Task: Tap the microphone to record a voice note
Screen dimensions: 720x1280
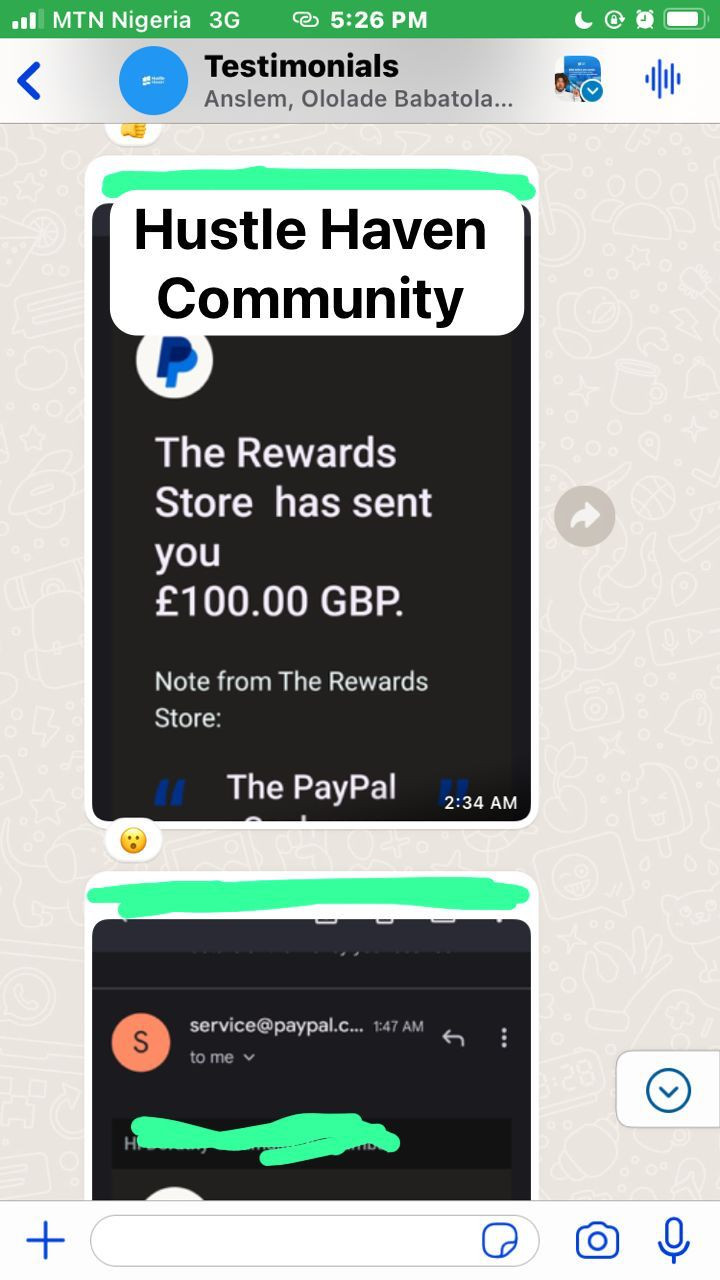Action: pyautogui.click(x=673, y=1241)
